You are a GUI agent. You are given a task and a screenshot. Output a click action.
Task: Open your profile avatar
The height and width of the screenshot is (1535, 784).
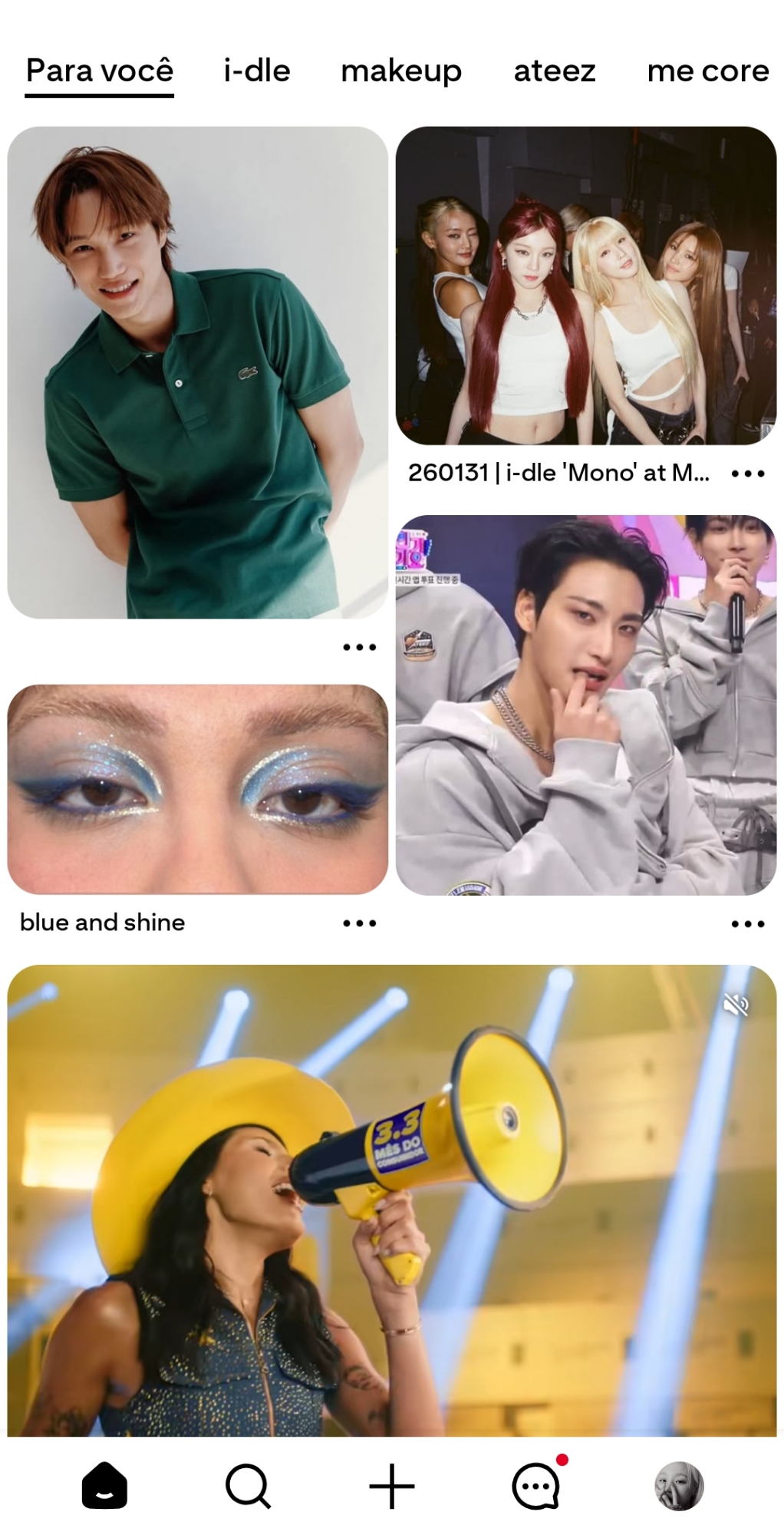coord(679,1487)
